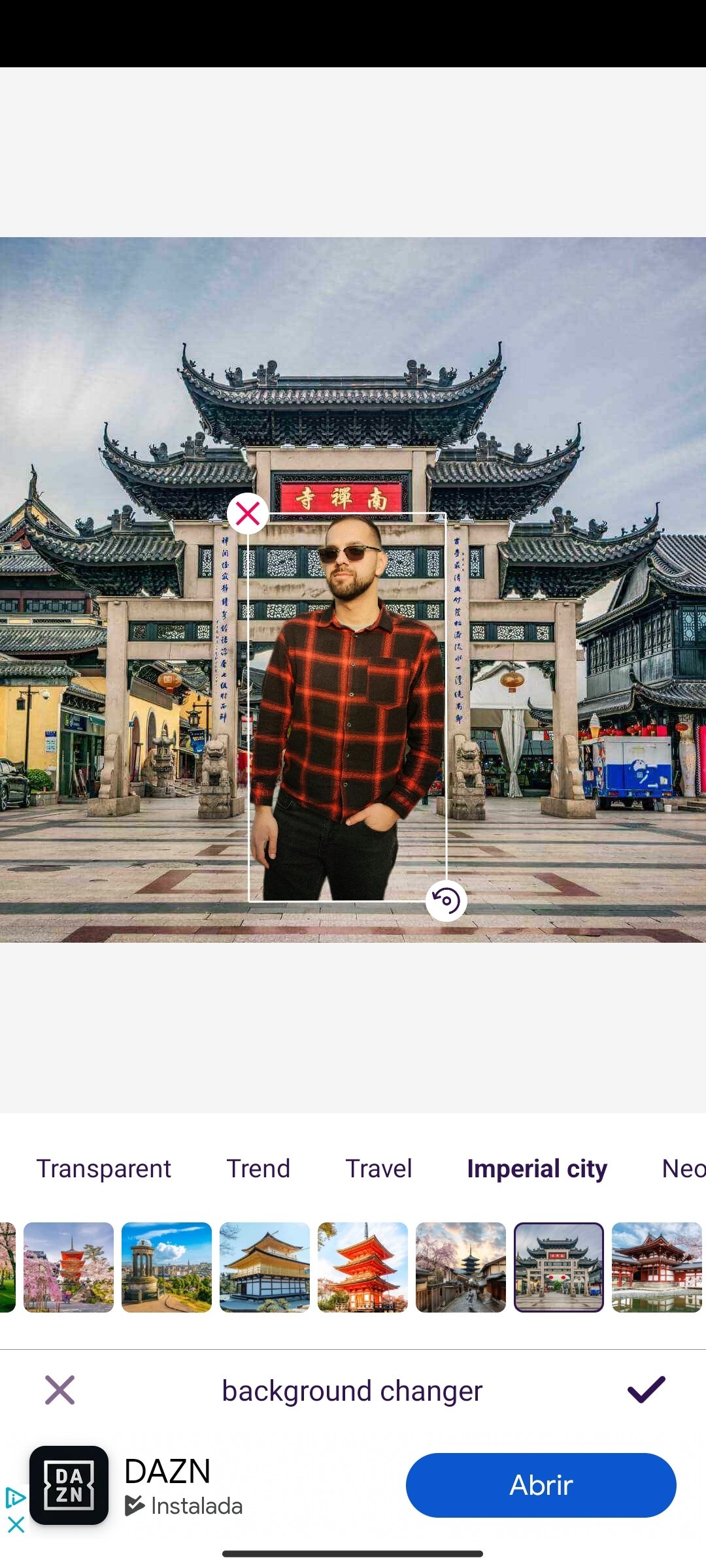The height and width of the screenshot is (1568, 706).
Task: Switch to the Transparent category
Action: (x=103, y=1168)
